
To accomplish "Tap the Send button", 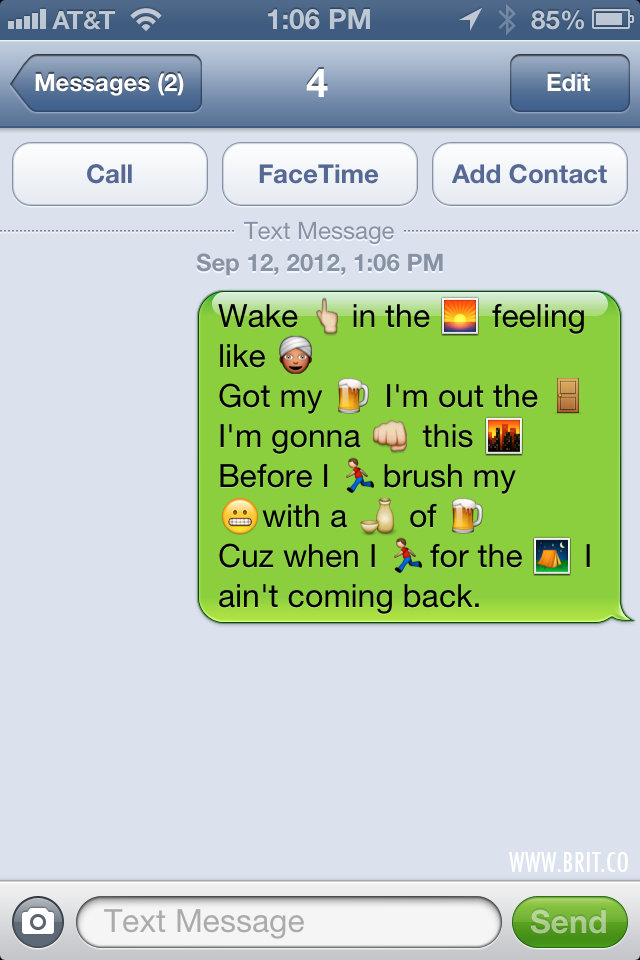I will 568,921.
